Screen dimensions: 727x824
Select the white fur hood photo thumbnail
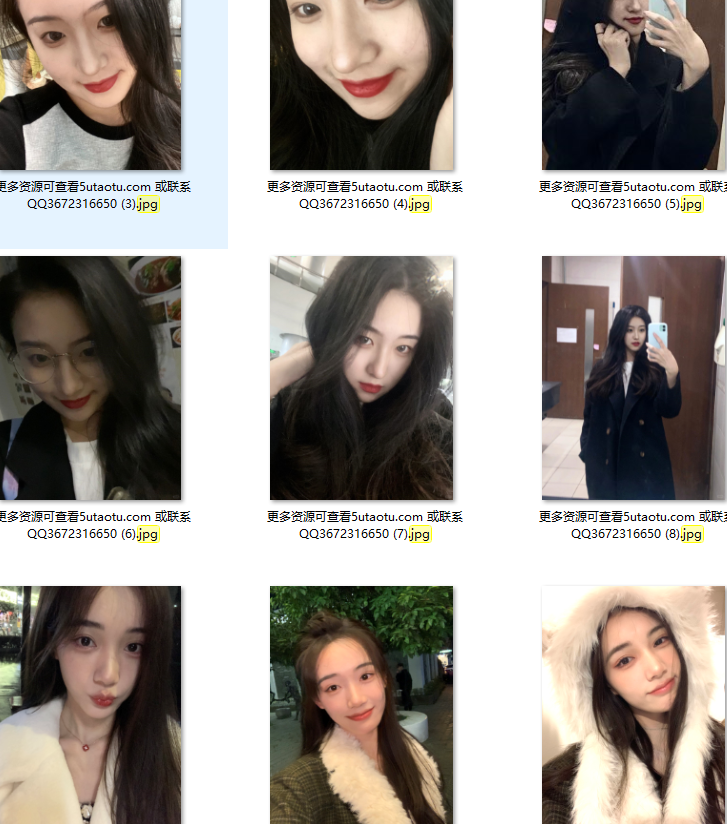(x=633, y=705)
